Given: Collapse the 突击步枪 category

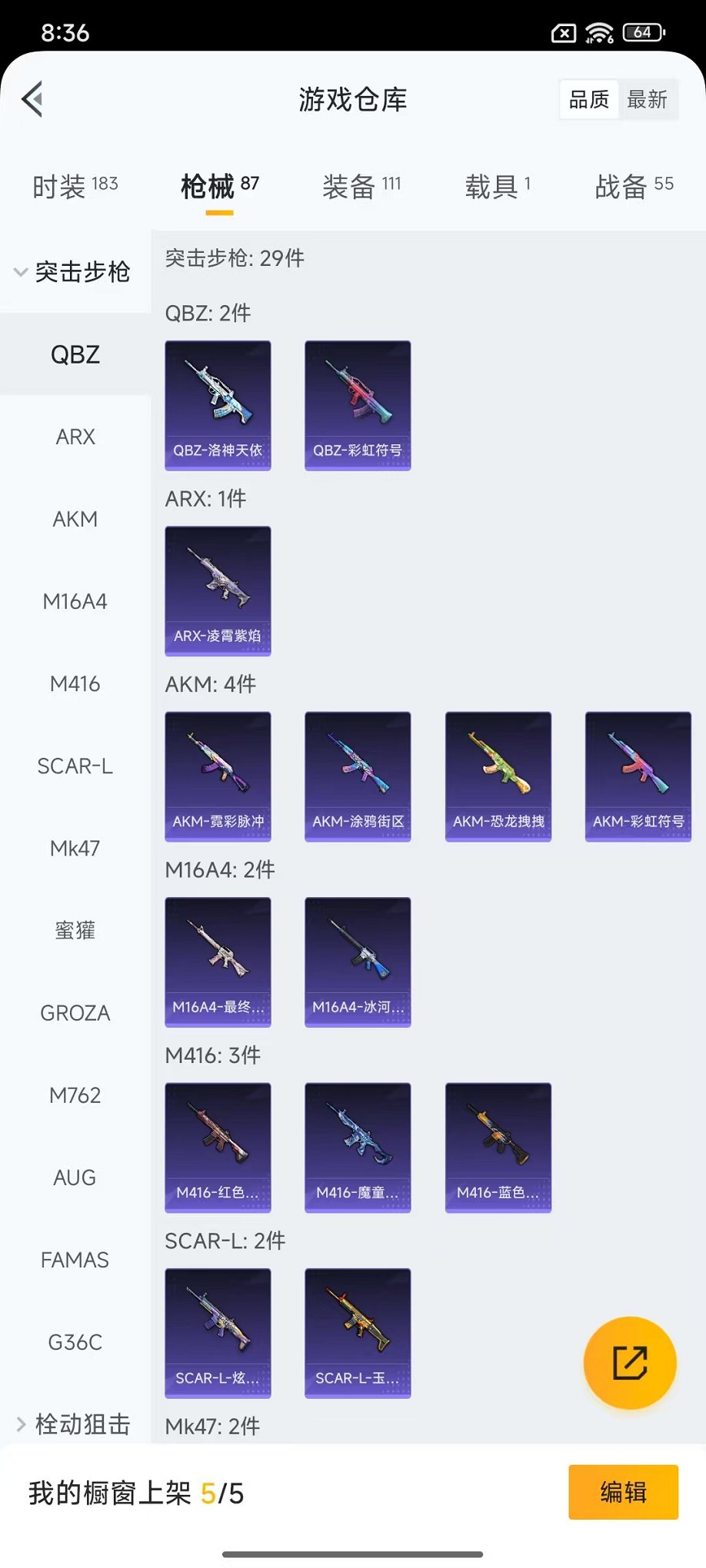Looking at the screenshot, I should tap(73, 272).
